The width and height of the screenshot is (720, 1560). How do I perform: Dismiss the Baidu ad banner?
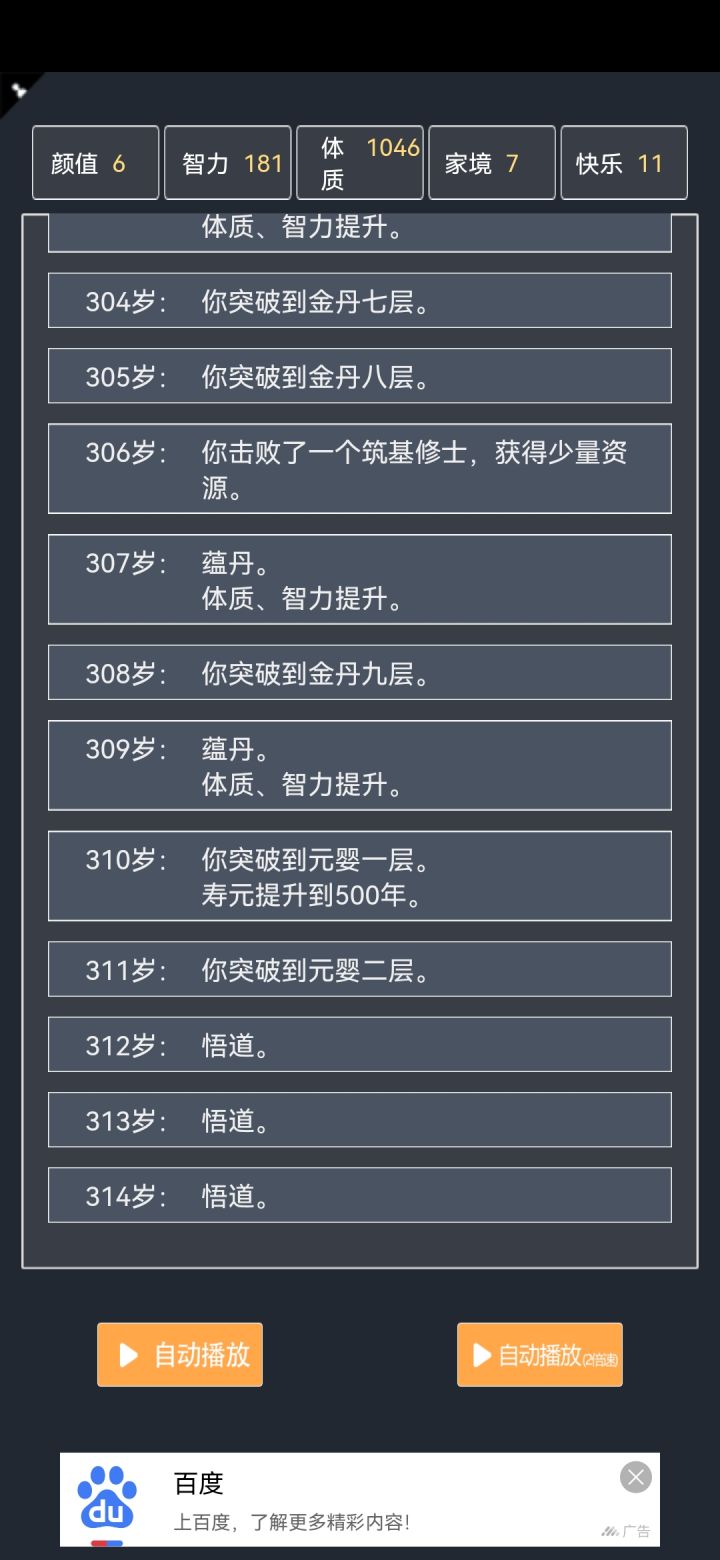[x=635, y=1477]
